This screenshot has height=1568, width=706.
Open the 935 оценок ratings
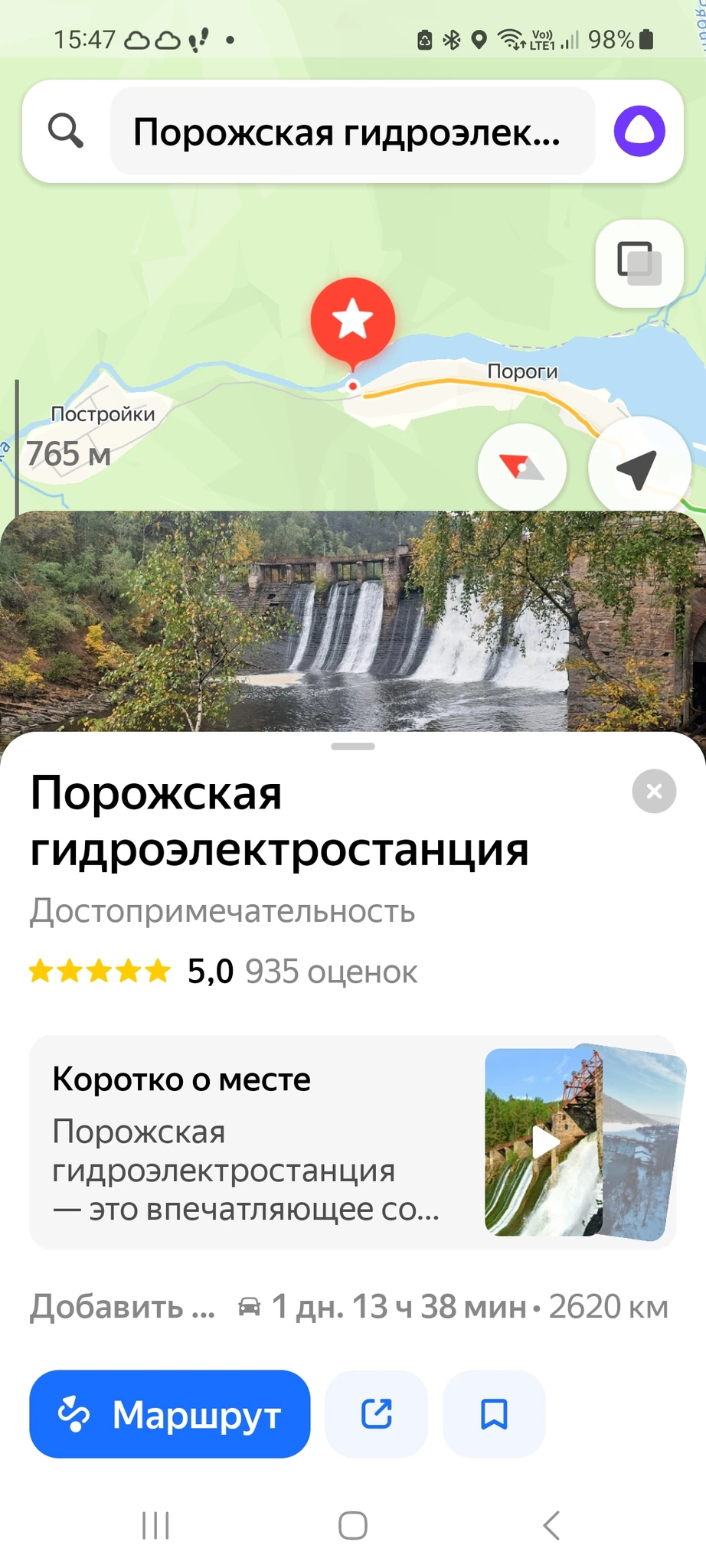pyautogui.click(x=331, y=972)
